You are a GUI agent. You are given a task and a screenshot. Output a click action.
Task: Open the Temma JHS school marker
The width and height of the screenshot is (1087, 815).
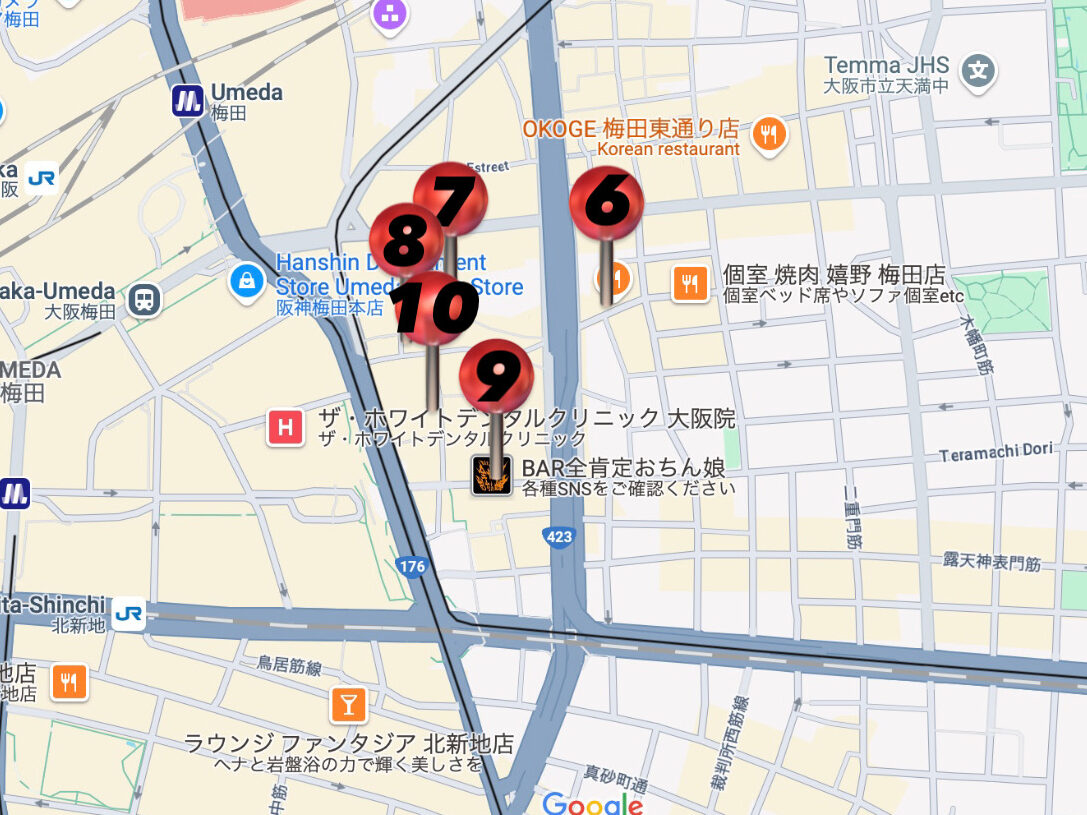978,71
